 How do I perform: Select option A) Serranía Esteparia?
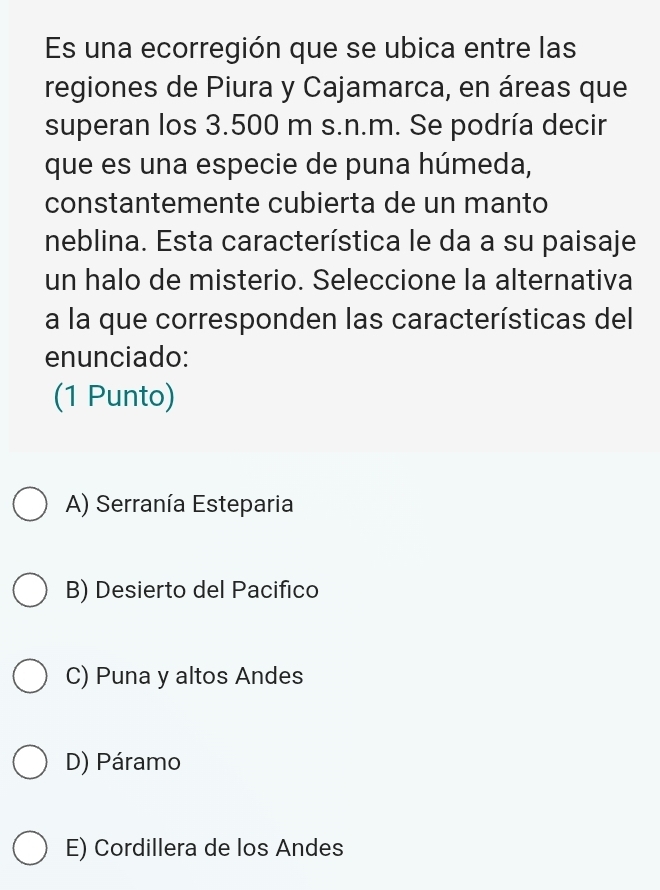click(x=31, y=504)
